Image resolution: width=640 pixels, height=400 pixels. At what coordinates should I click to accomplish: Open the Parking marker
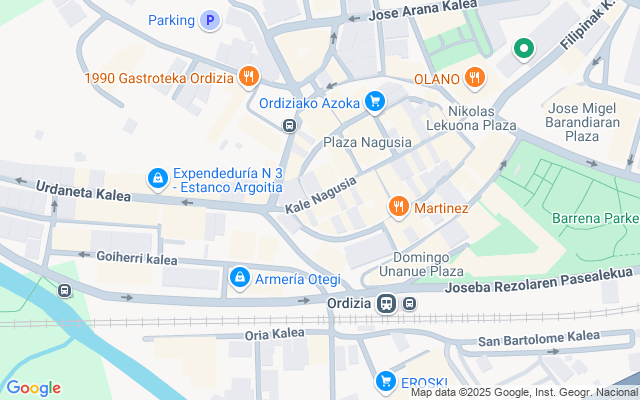point(209,20)
